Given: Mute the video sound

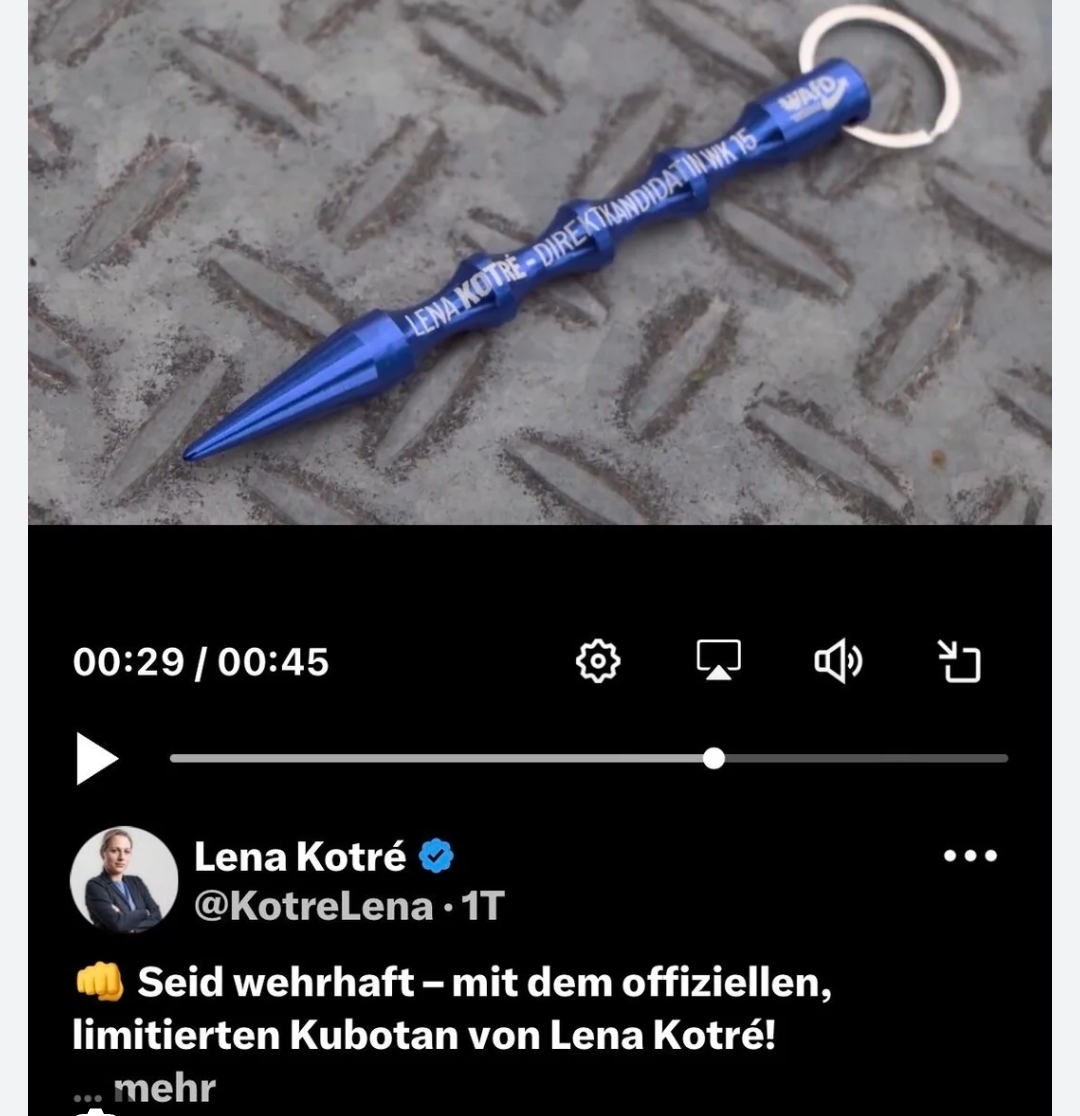Looking at the screenshot, I should (838, 661).
